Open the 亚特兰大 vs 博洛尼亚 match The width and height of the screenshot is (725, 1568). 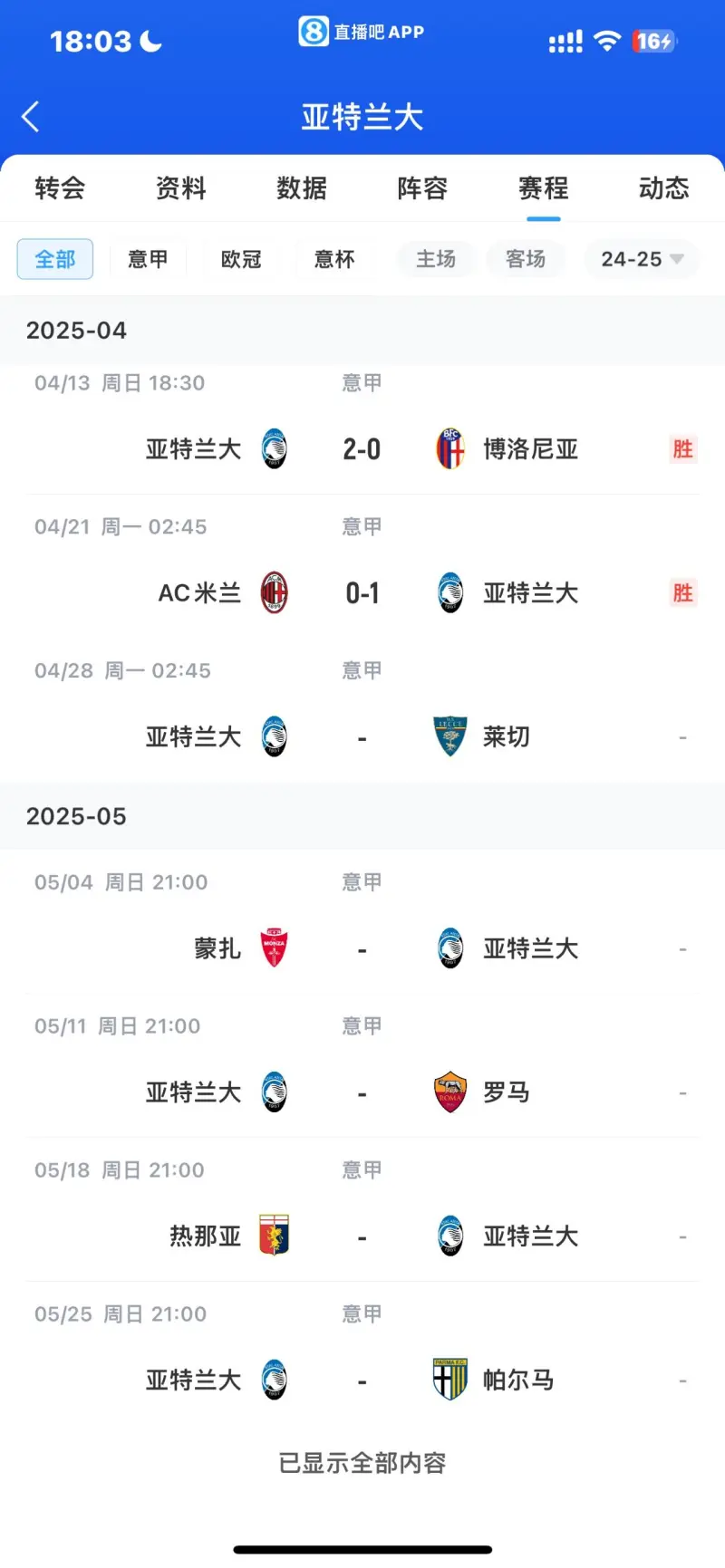point(362,430)
